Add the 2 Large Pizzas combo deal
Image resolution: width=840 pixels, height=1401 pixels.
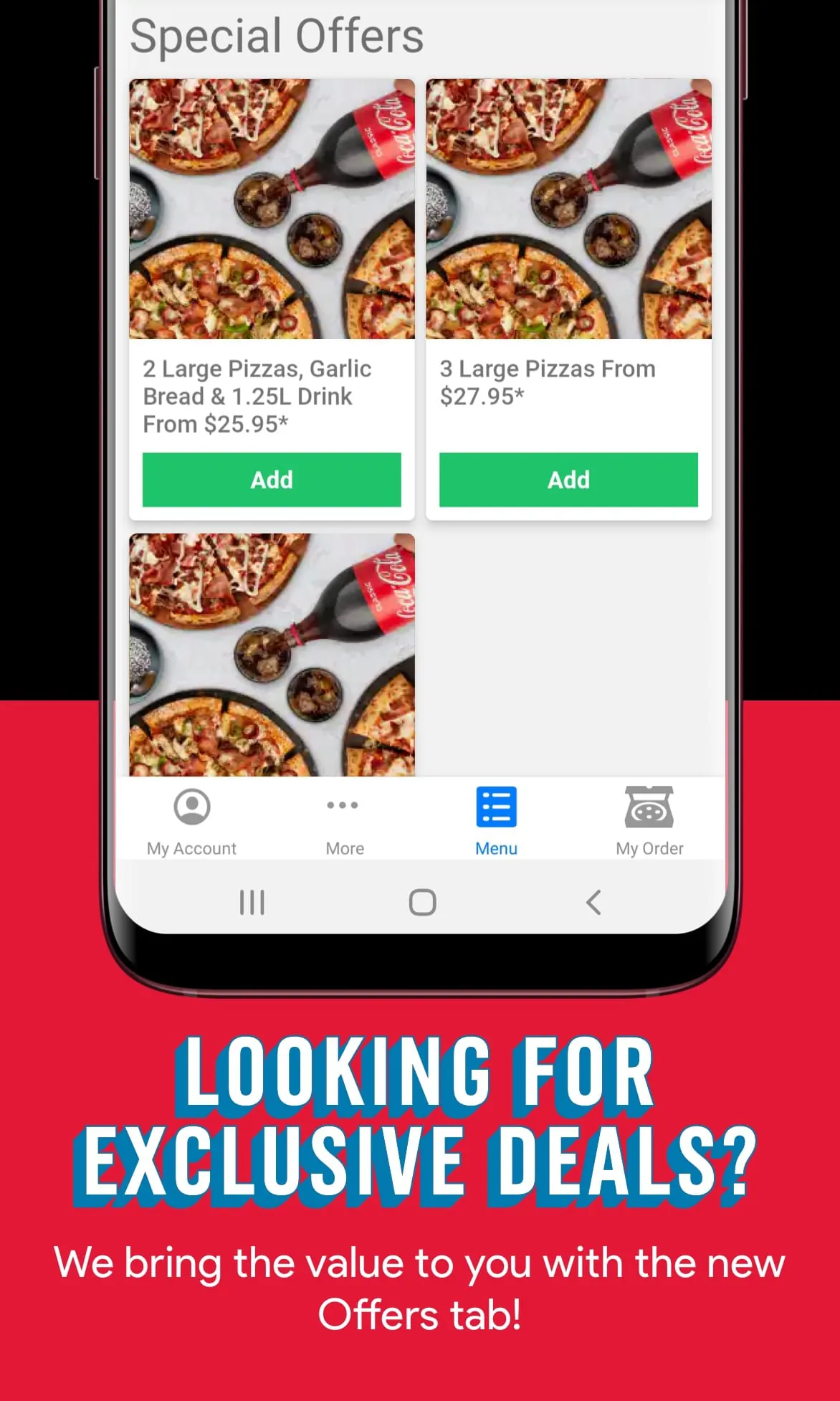coord(272,480)
